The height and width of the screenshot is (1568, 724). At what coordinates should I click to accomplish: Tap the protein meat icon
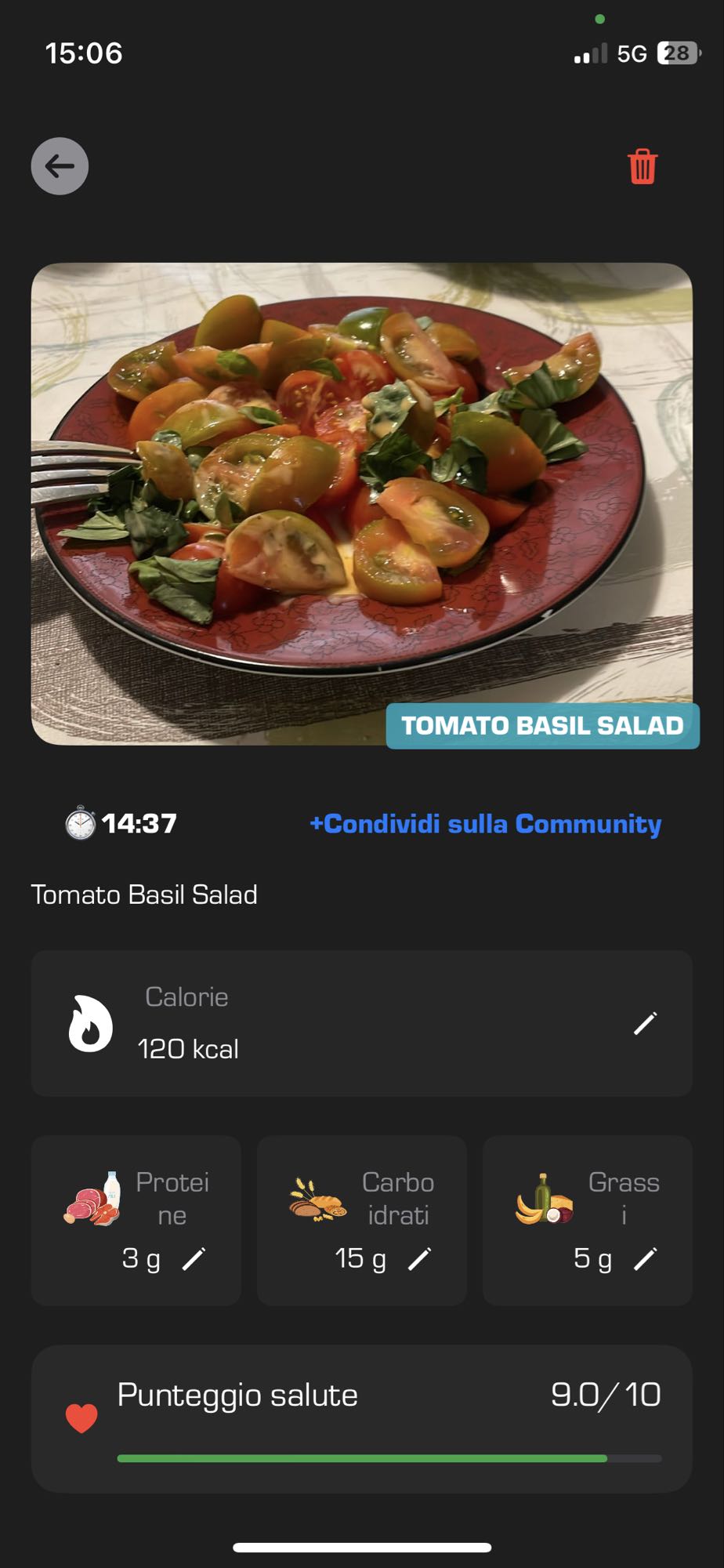[x=92, y=1197]
